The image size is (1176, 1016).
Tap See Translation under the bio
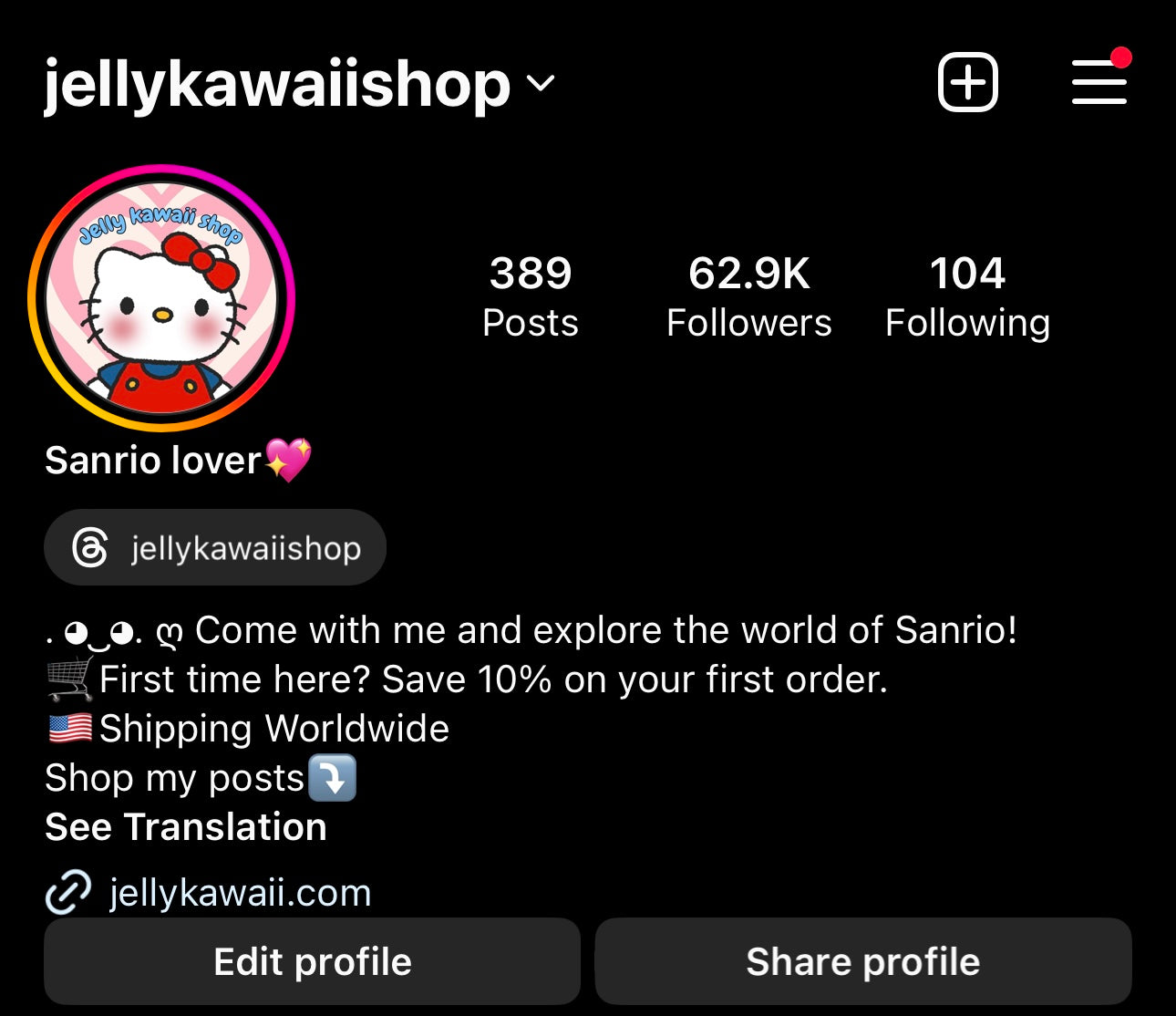click(x=186, y=827)
